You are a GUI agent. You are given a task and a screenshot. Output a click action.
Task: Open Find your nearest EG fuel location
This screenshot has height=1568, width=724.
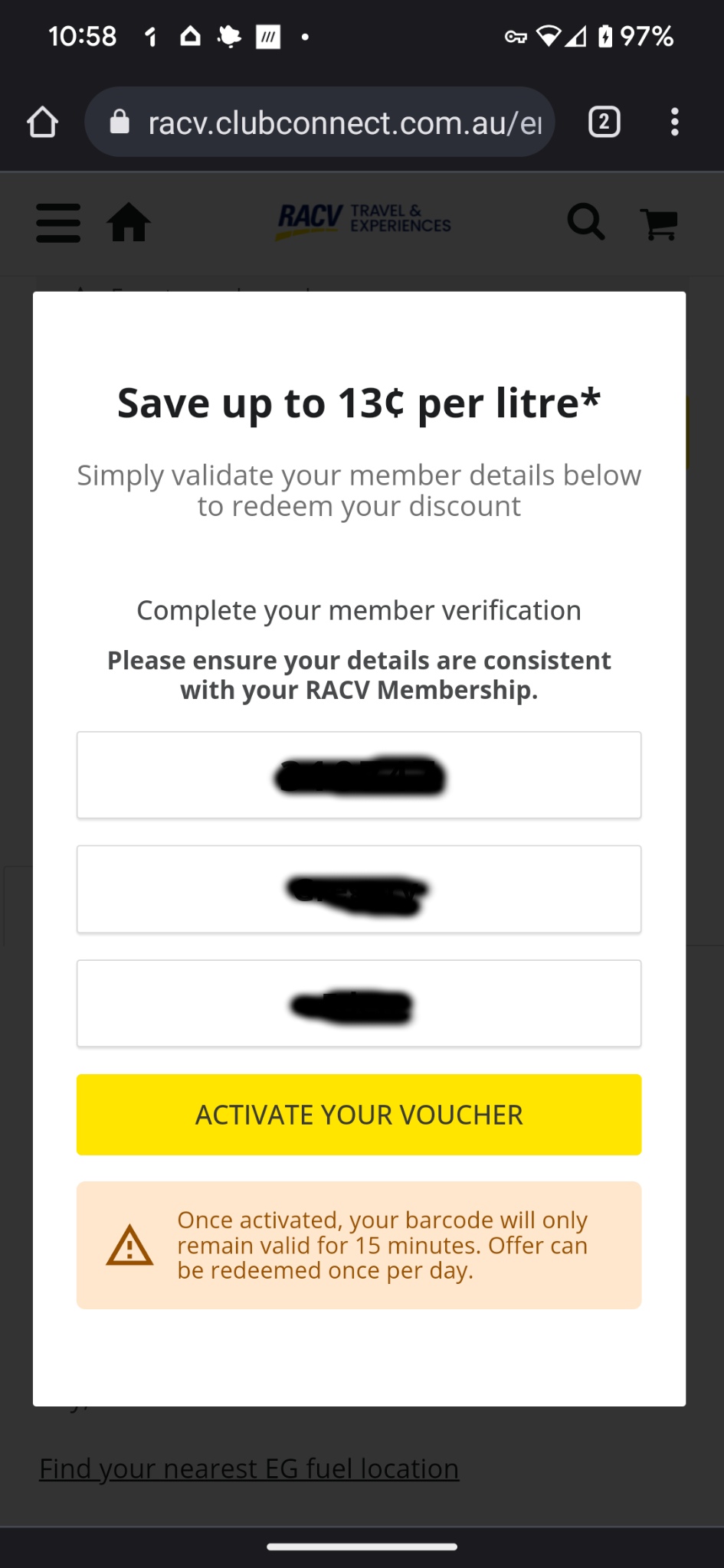tap(249, 1468)
